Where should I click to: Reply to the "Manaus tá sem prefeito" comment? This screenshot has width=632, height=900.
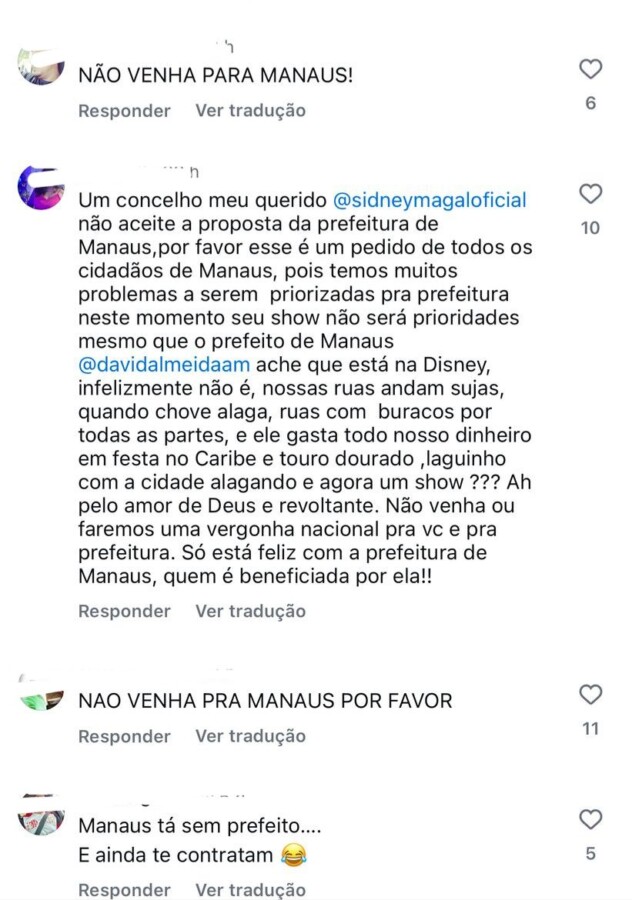click(x=124, y=889)
